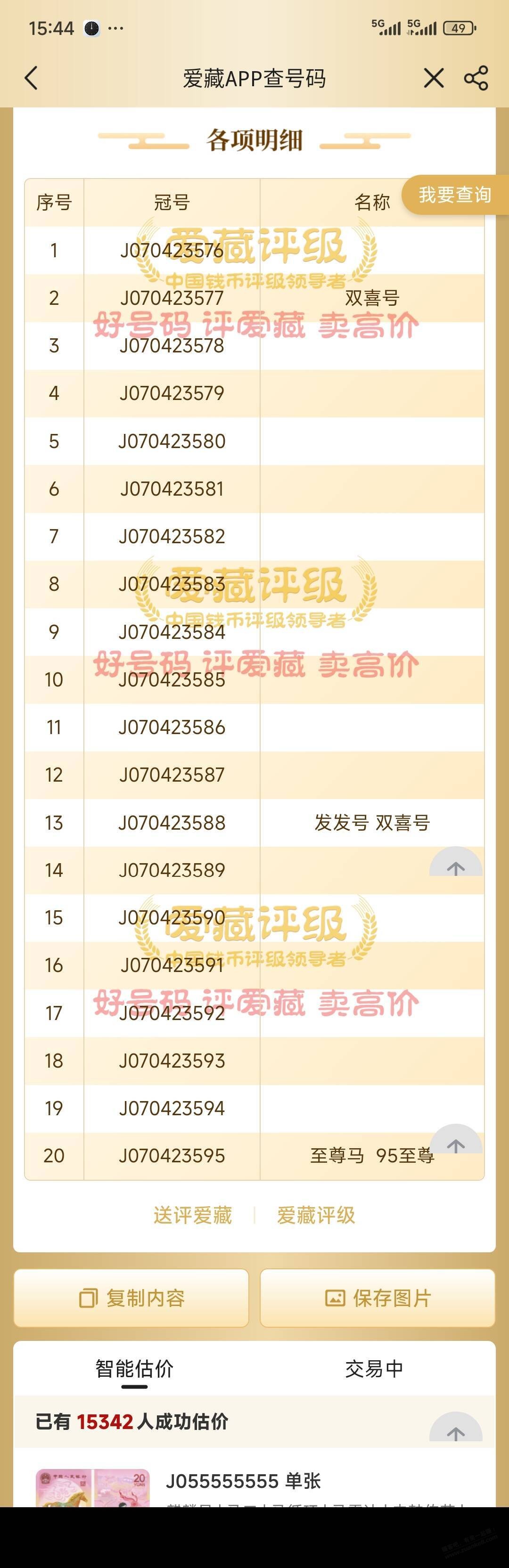
Task: Share this page
Action: pyautogui.click(x=476, y=78)
